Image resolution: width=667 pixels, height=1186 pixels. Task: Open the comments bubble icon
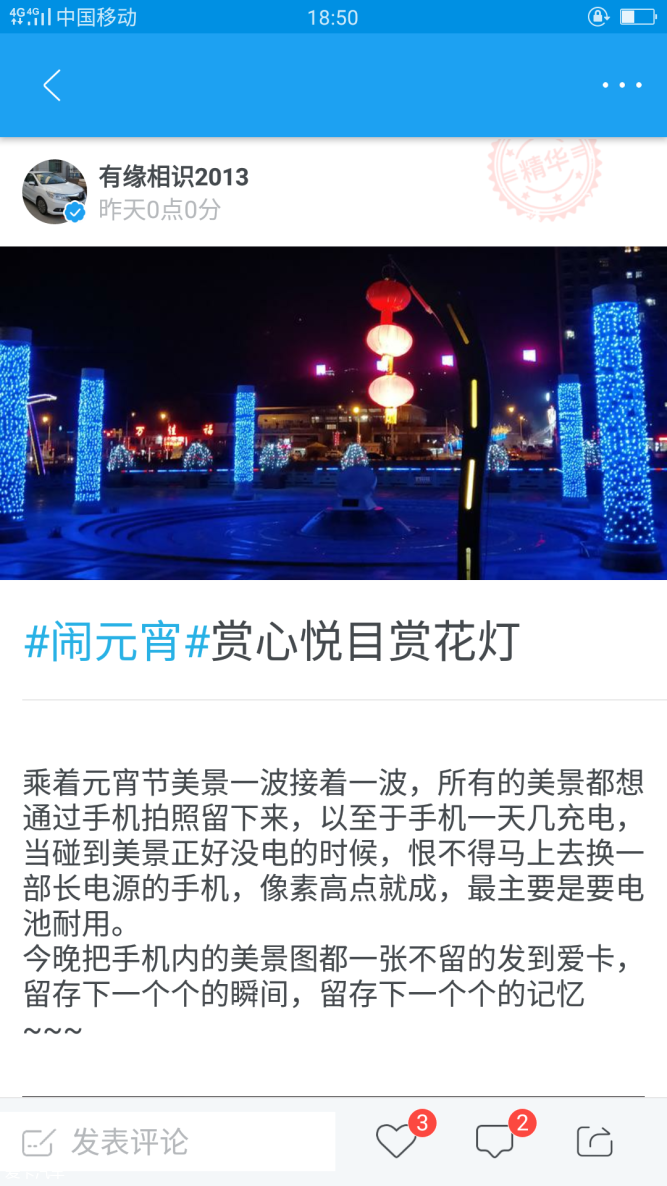tap(495, 1141)
